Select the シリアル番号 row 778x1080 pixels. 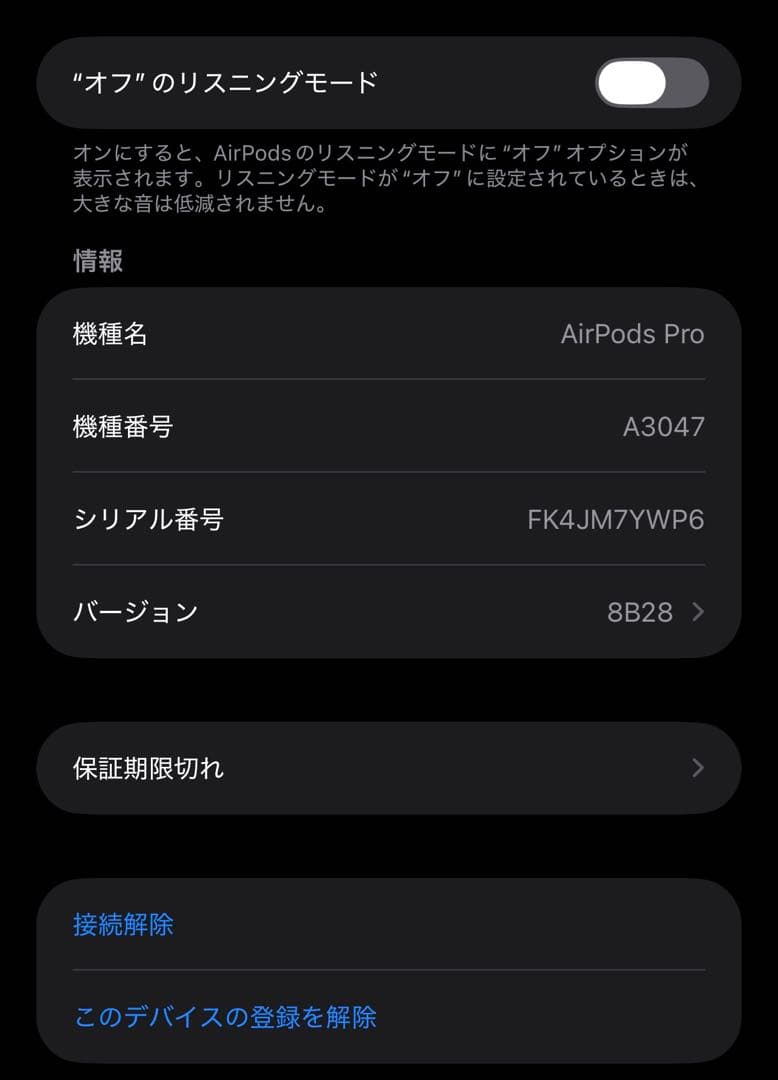pos(388,519)
